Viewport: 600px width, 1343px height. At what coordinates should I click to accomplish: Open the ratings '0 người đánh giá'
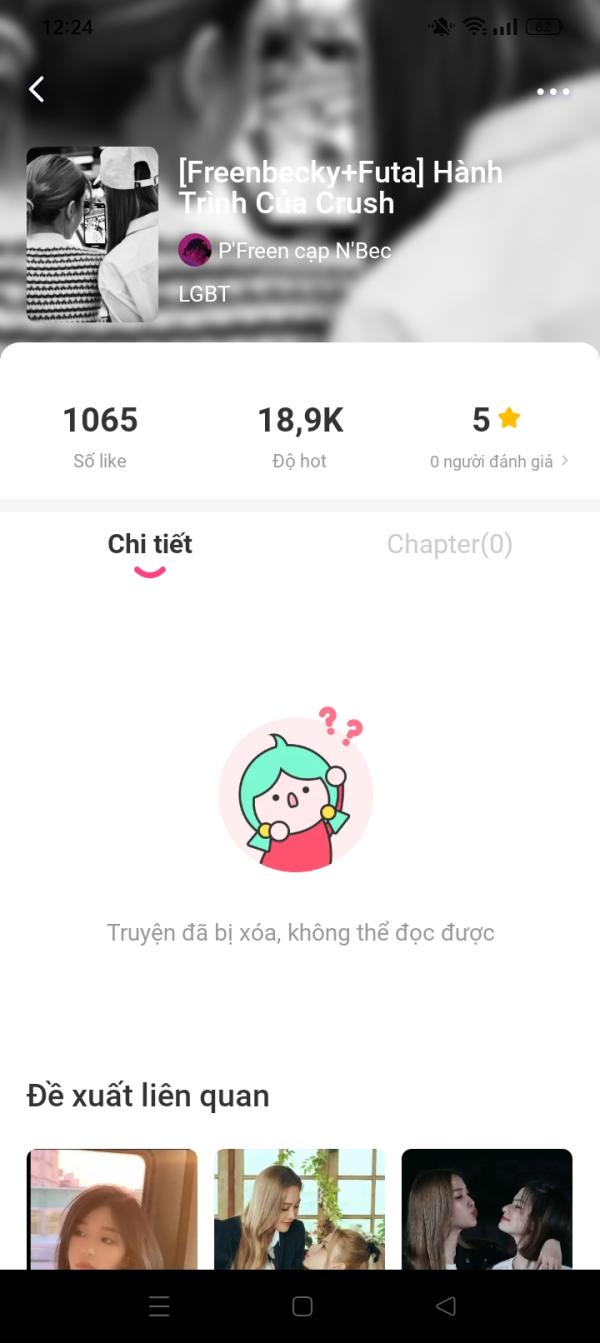click(498, 461)
